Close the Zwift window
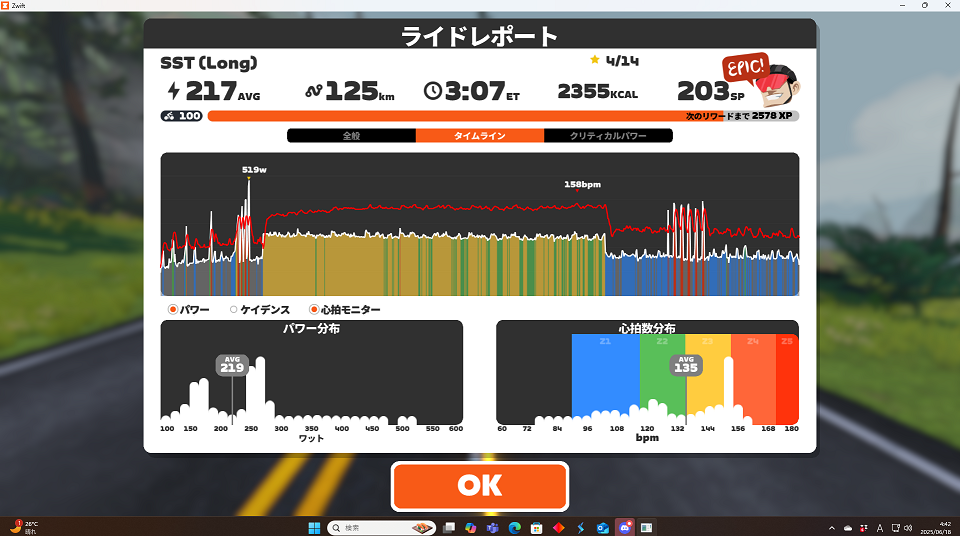 (944, 7)
